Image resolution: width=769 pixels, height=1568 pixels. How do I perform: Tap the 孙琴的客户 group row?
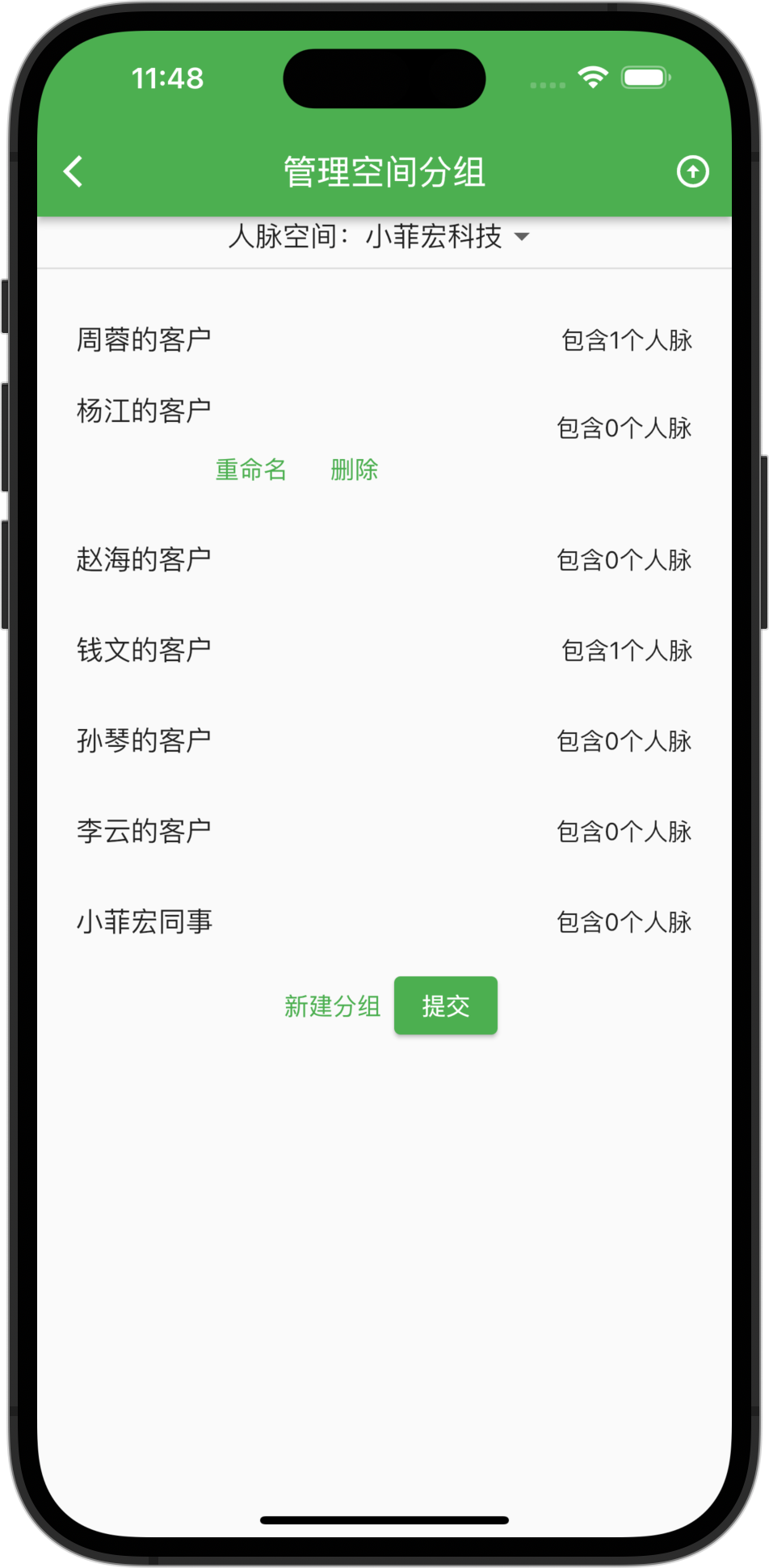[144, 740]
